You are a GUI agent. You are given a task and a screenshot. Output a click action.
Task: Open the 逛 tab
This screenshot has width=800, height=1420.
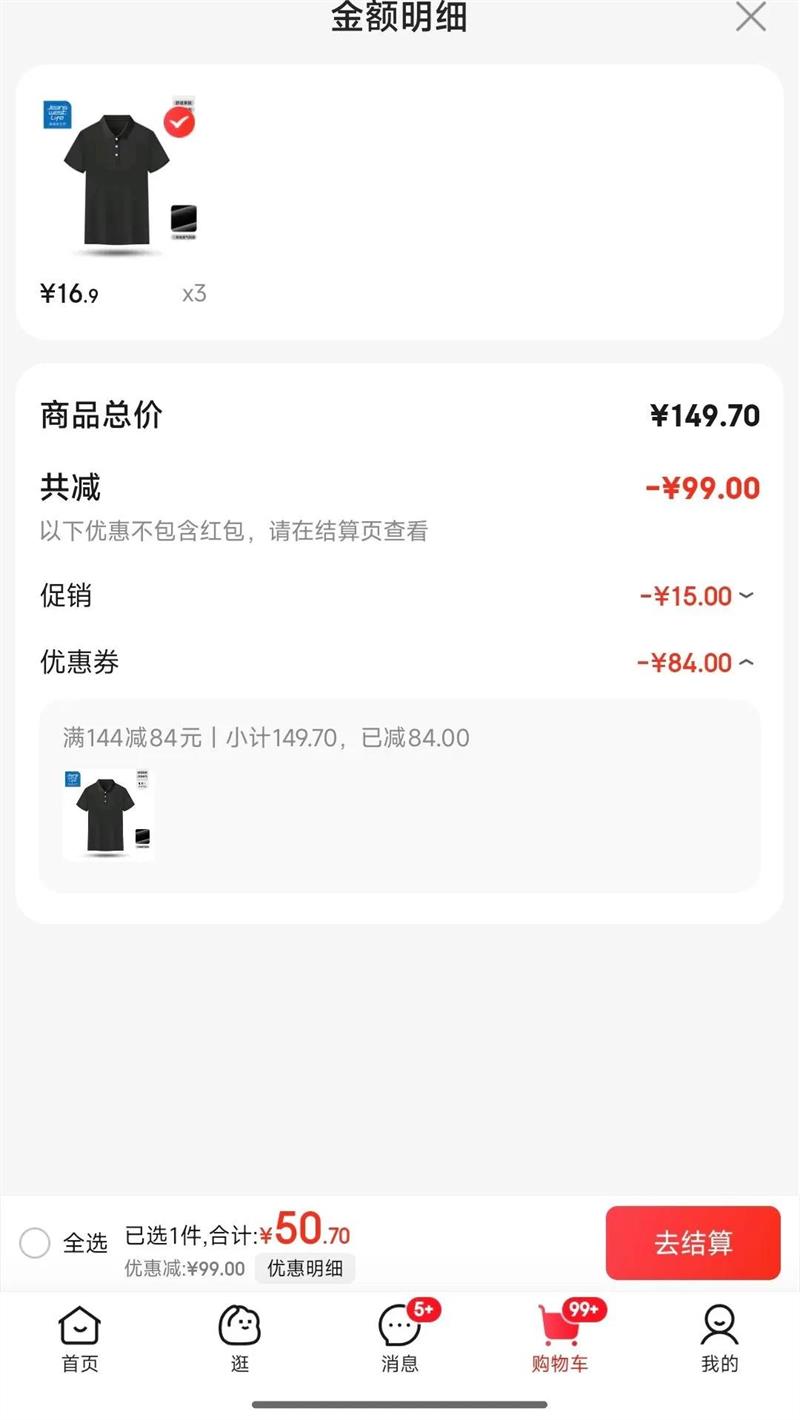point(240,1340)
